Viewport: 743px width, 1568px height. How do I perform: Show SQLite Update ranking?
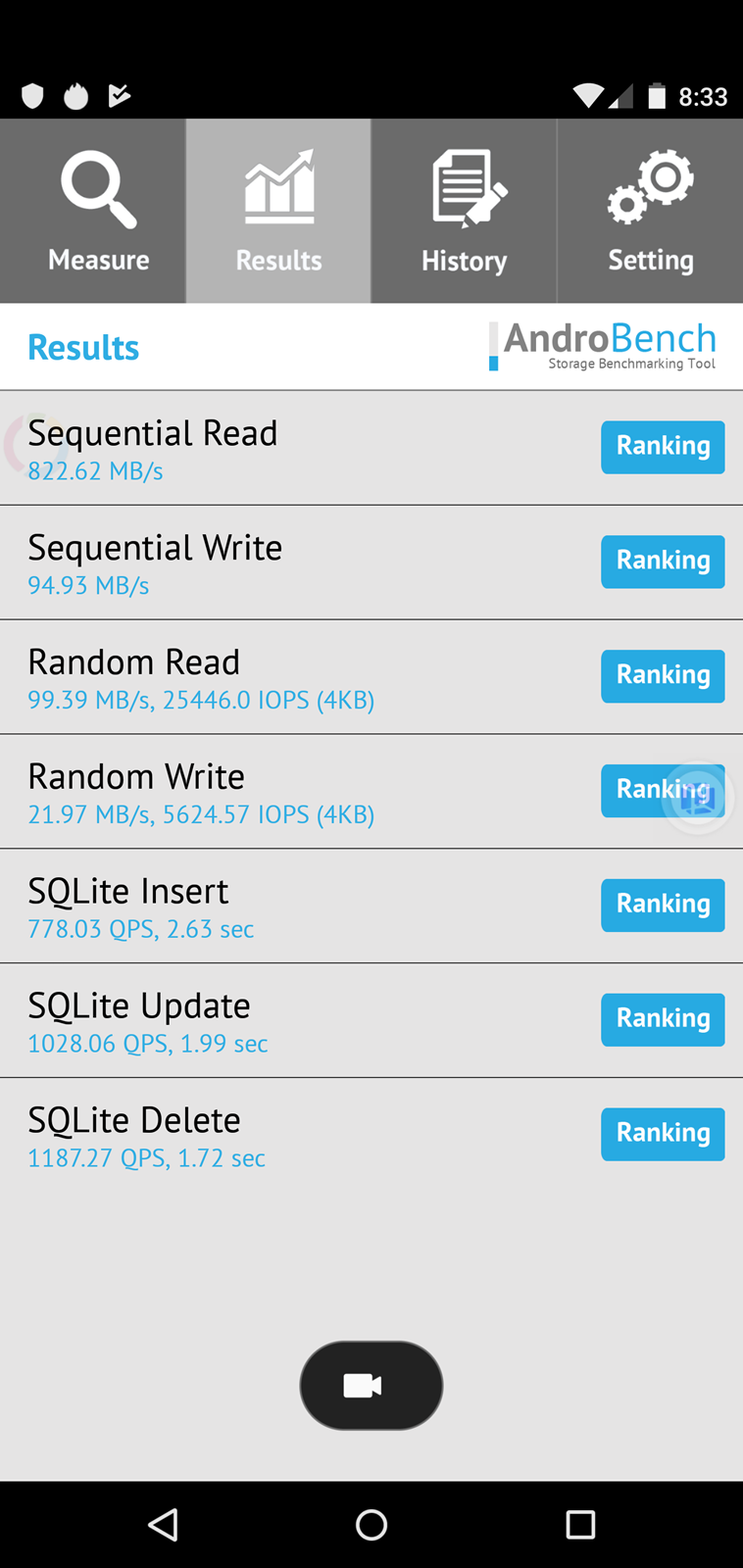tap(663, 1019)
